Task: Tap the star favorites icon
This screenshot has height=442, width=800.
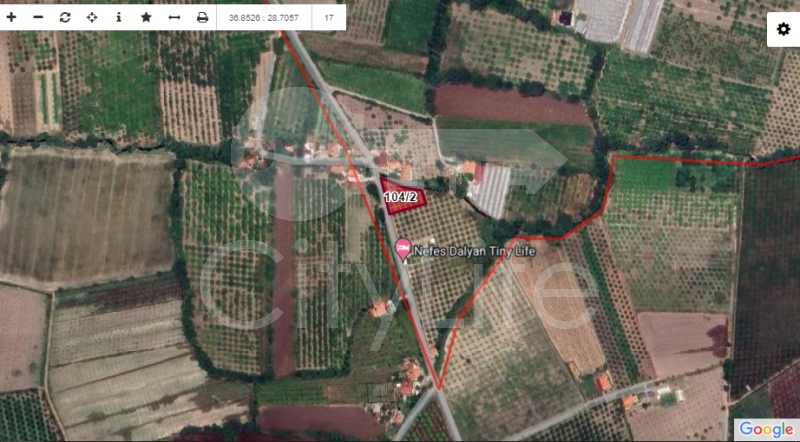Action: click(x=146, y=17)
